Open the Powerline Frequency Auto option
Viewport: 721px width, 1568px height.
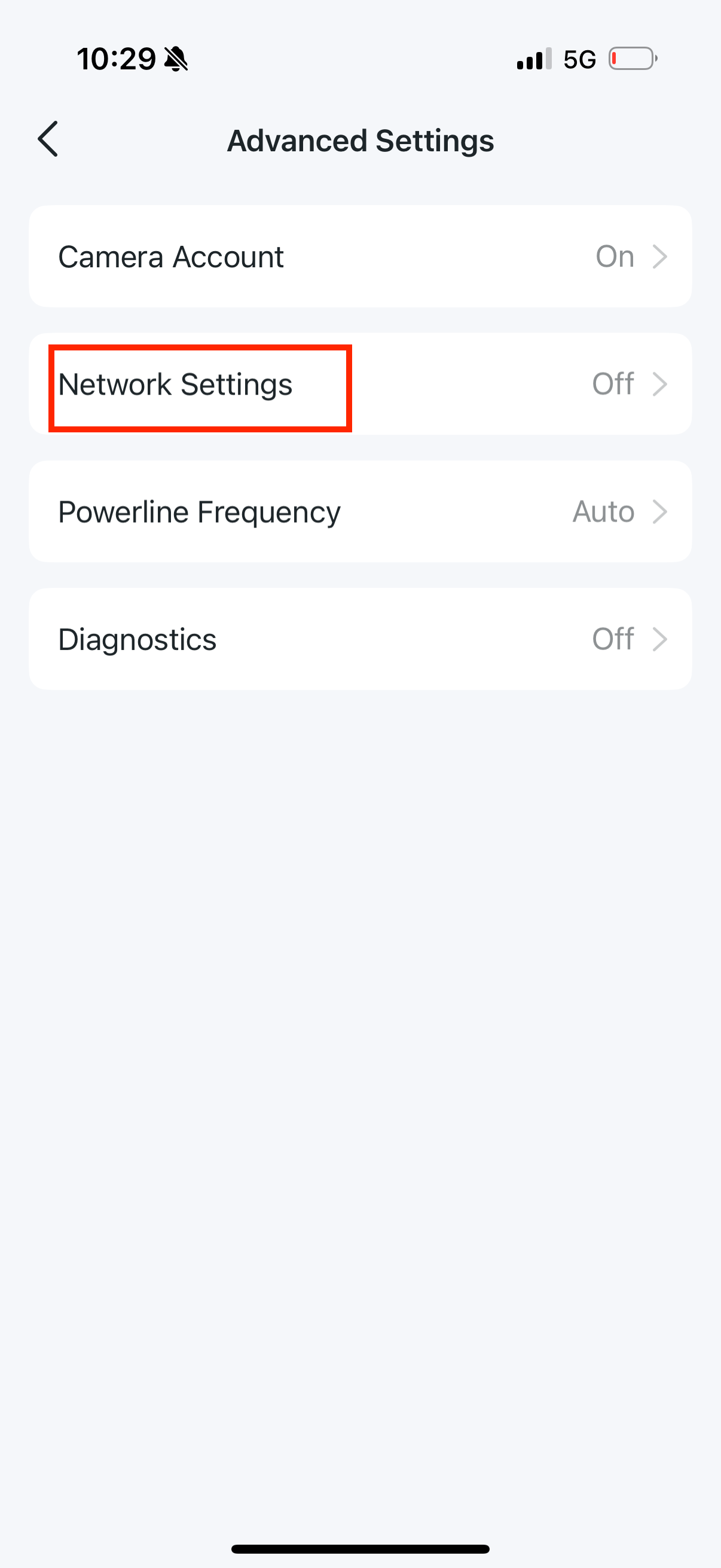pyautogui.click(x=604, y=511)
